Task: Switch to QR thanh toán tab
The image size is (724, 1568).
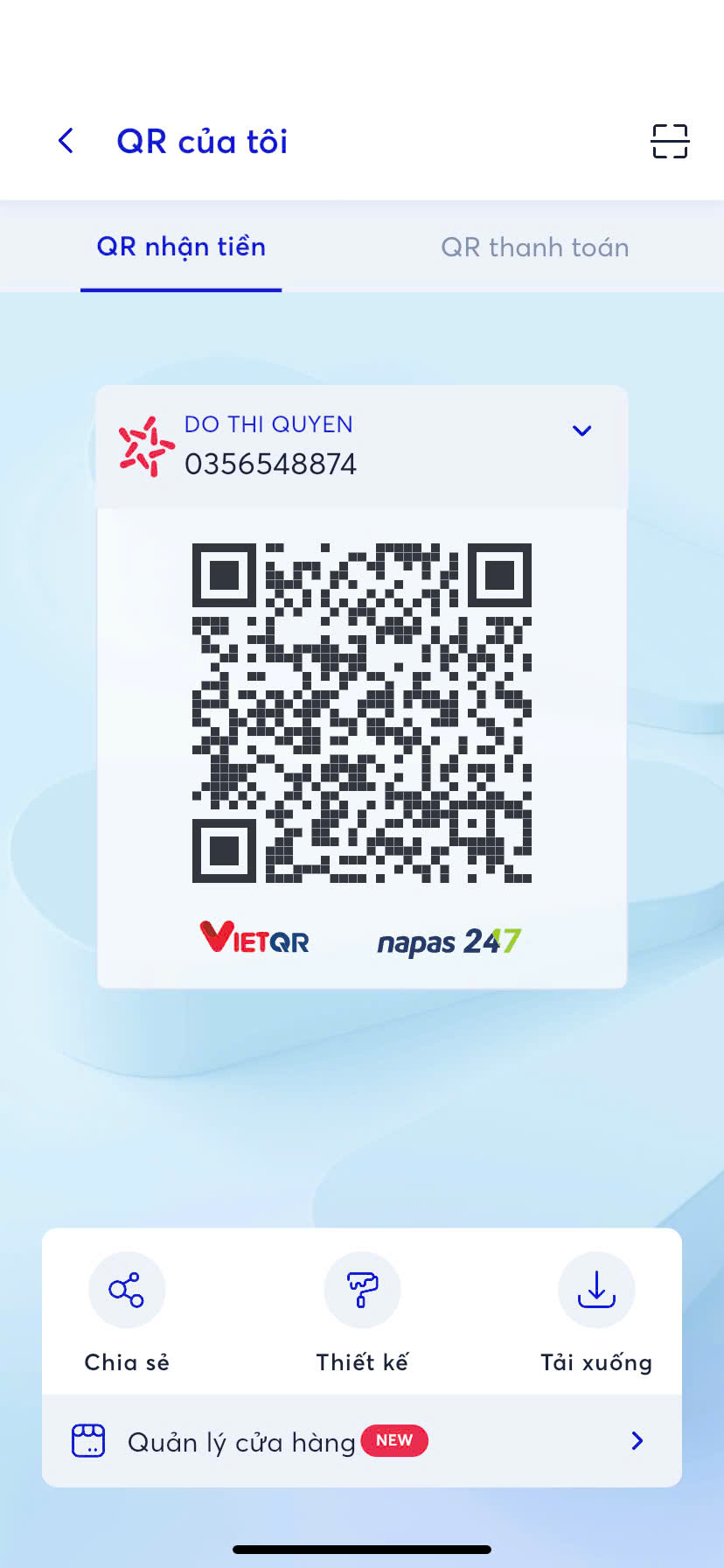Action: [534, 248]
